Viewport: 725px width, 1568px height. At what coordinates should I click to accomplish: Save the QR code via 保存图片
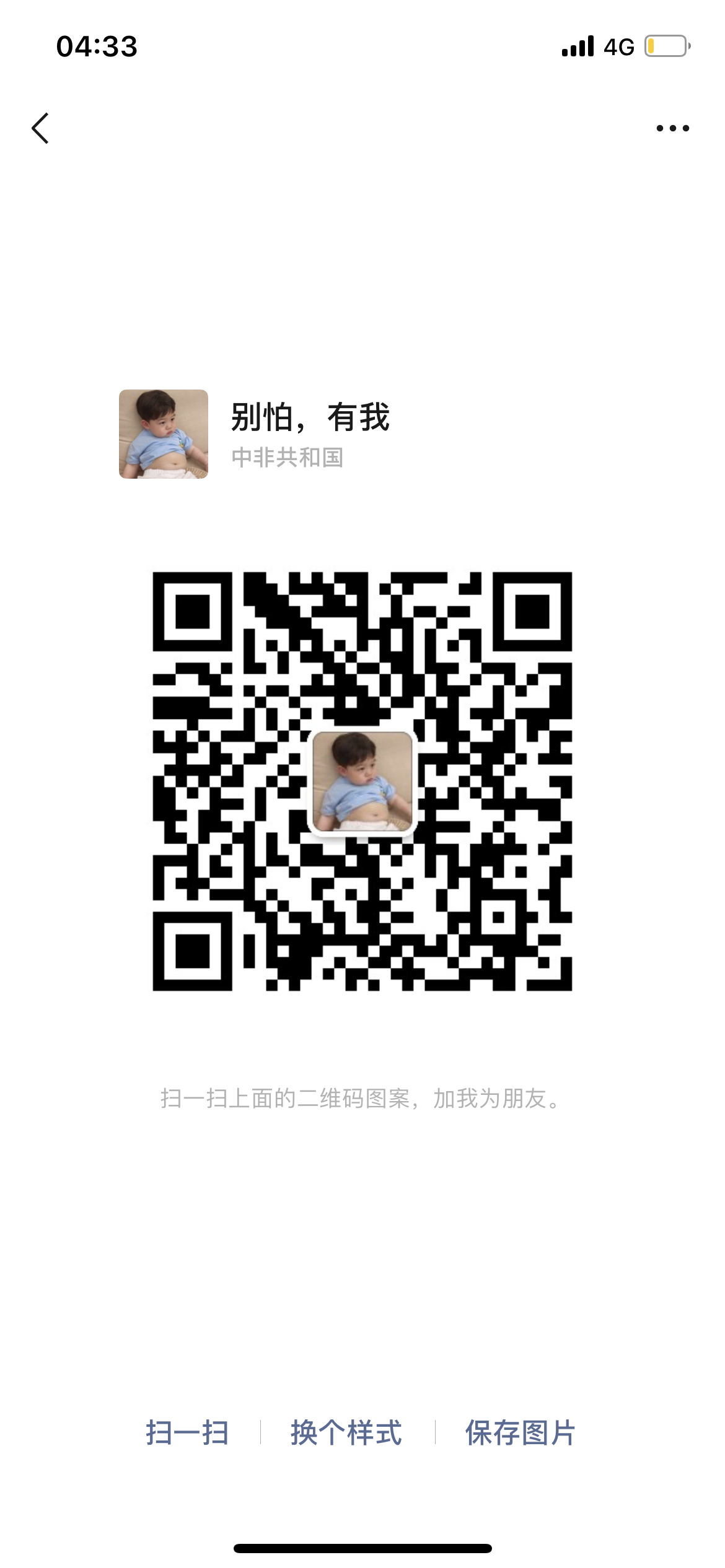click(x=520, y=1432)
